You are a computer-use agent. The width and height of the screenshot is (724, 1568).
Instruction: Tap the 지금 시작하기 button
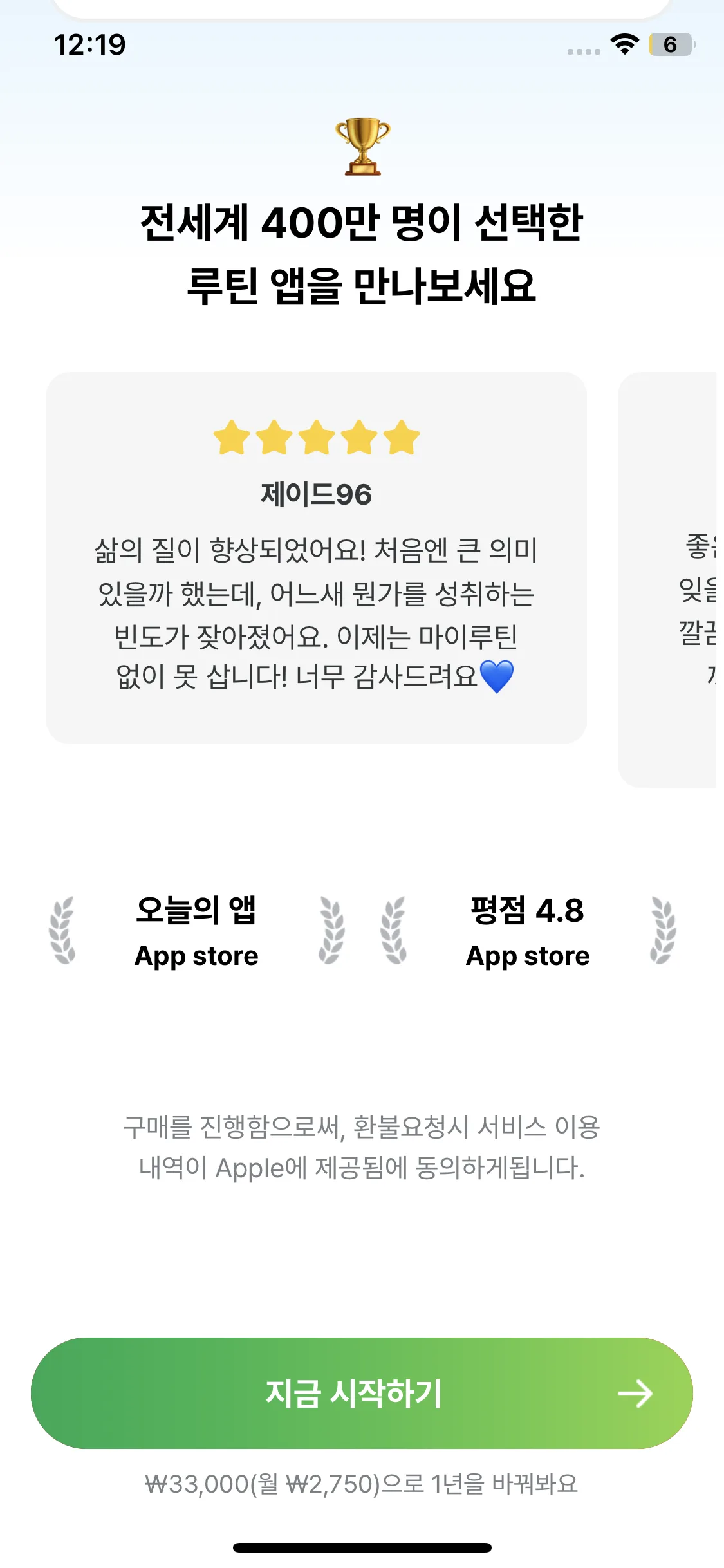[362, 1393]
